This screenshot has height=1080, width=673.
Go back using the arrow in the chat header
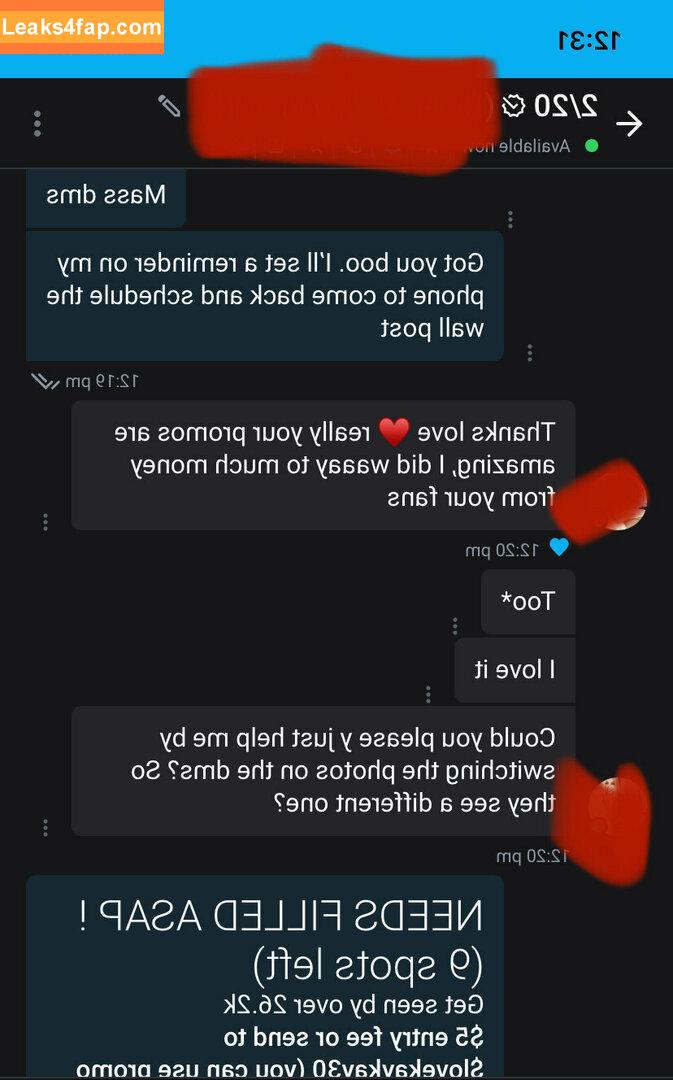629,123
